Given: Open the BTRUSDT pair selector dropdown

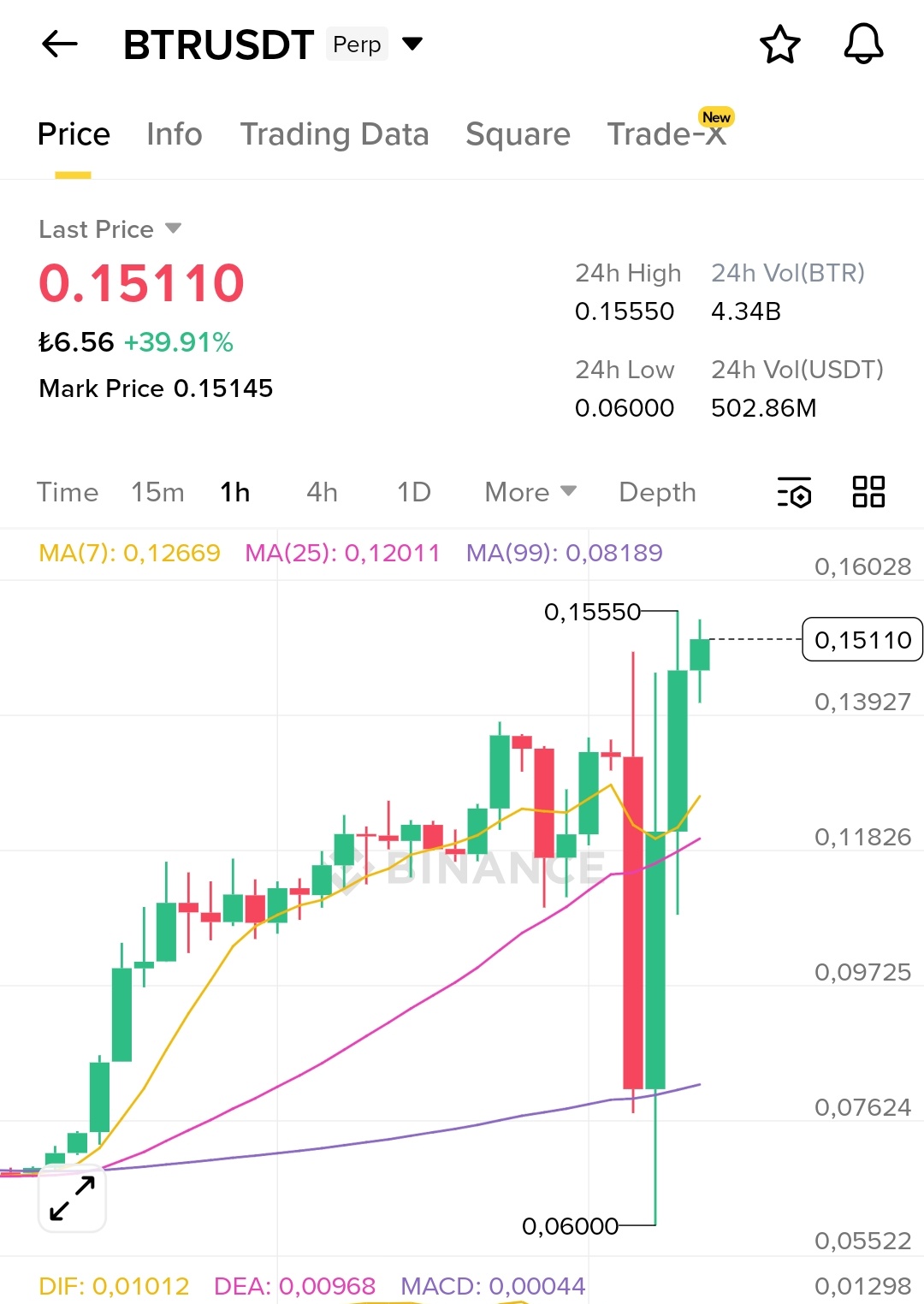Looking at the screenshot, I should point(412,44).
